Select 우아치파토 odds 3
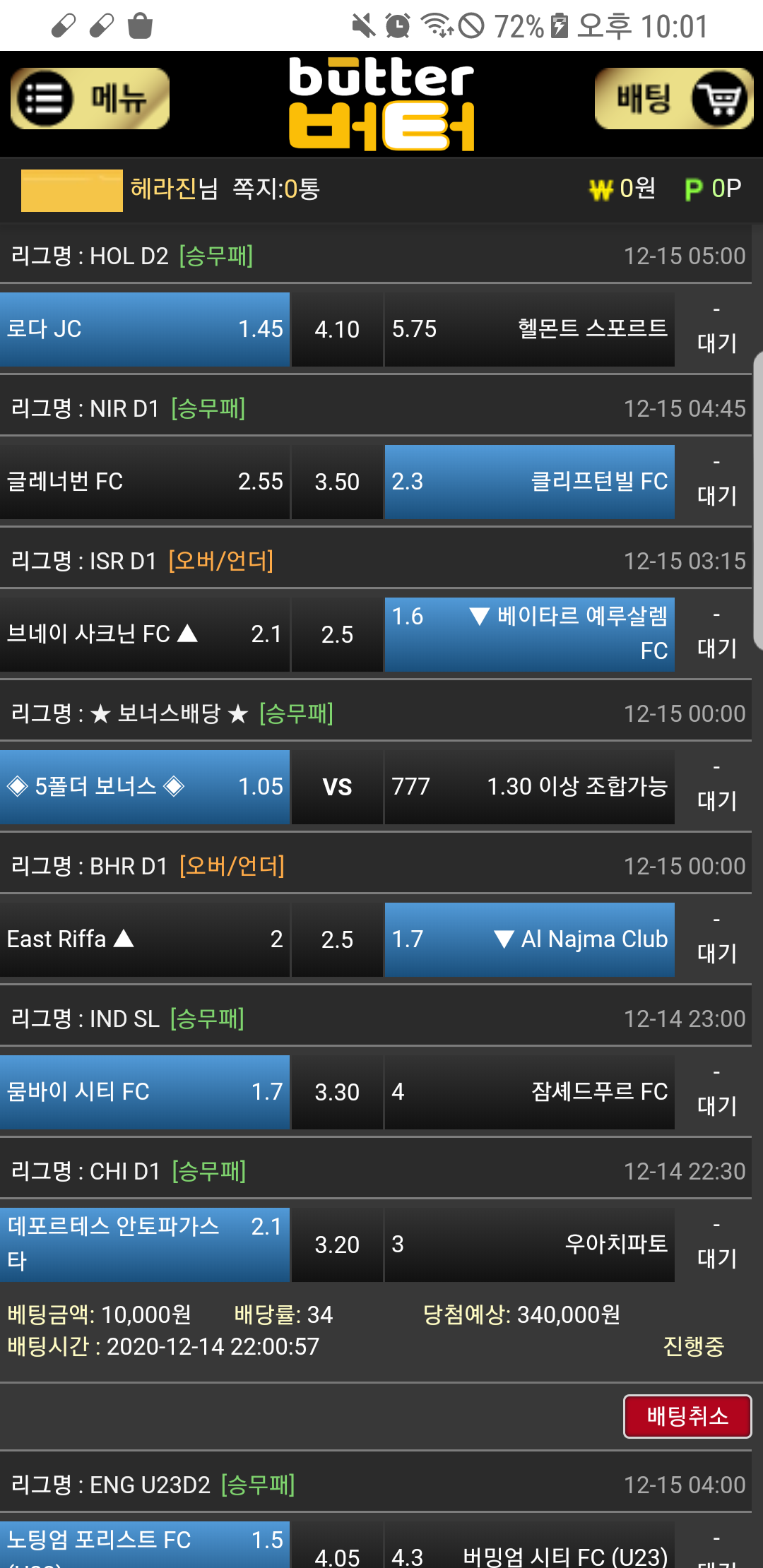 (529, 1245)
